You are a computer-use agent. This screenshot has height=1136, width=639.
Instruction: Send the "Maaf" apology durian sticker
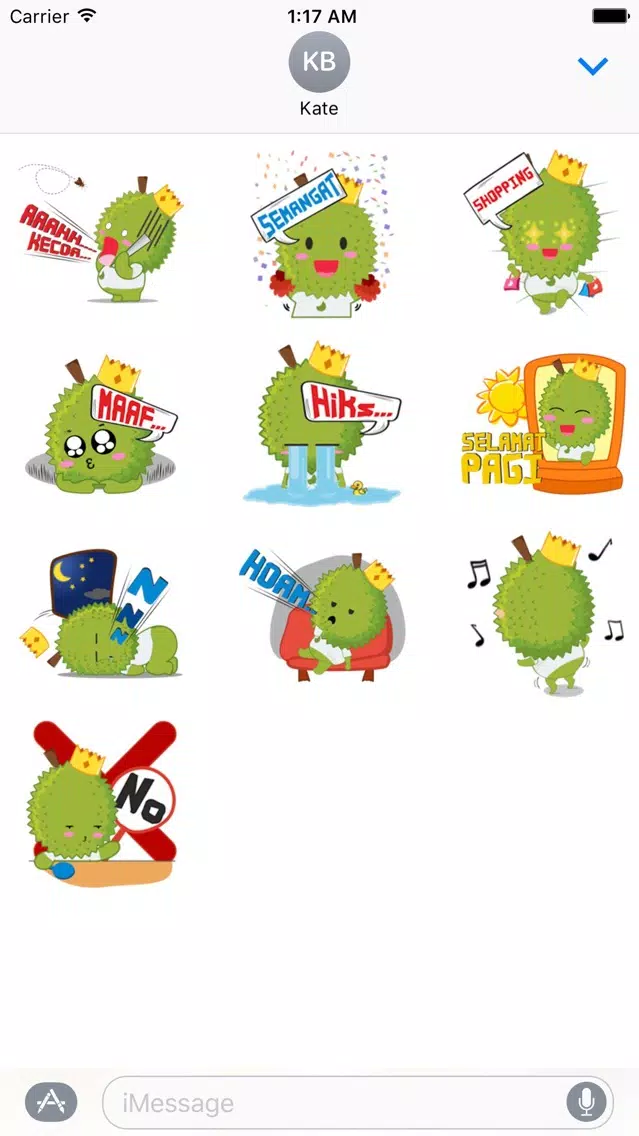102,425
